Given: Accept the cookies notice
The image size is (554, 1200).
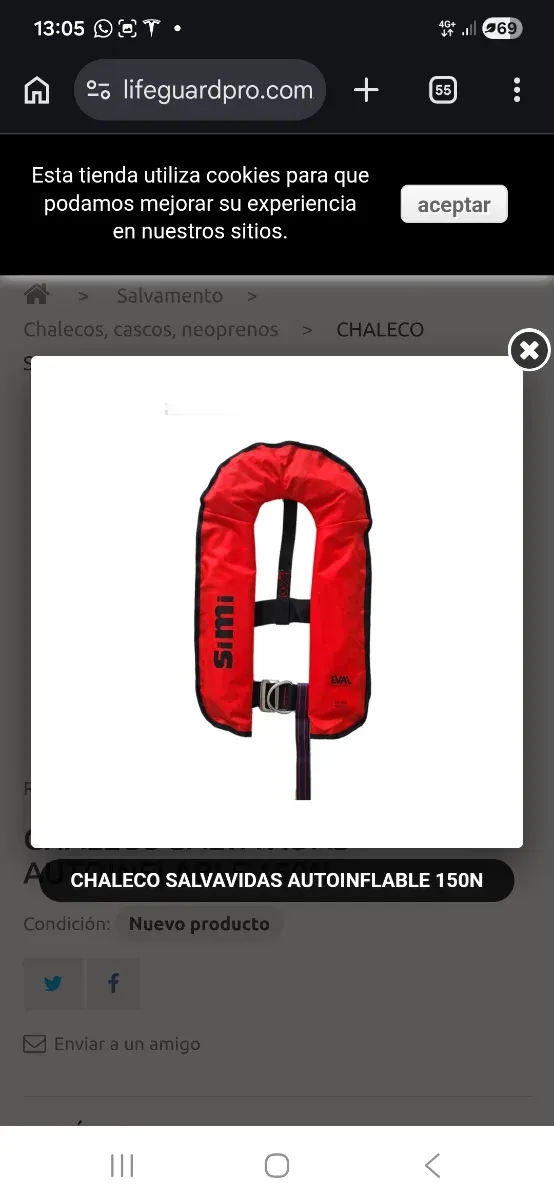Looking at the screenshot, I should click(454, 204).
